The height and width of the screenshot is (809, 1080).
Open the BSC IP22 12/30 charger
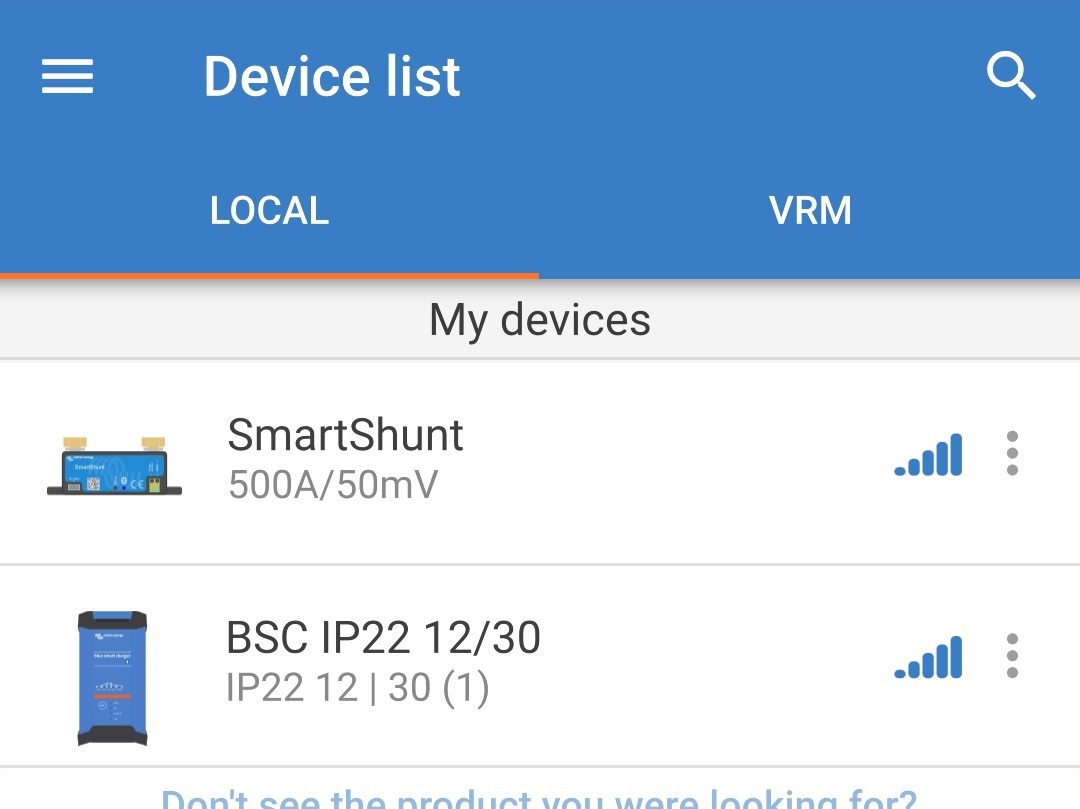383,661
